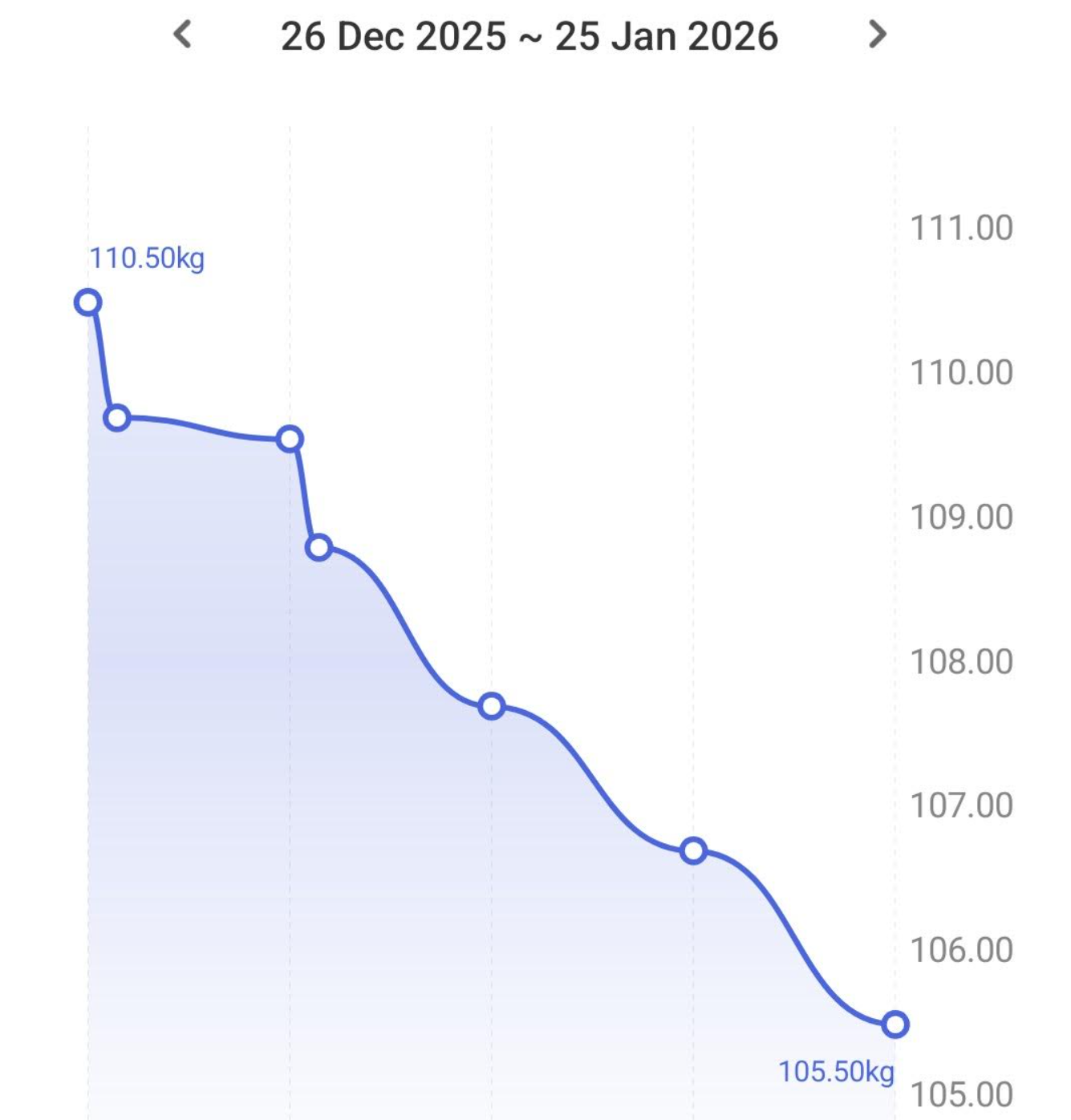
Task: Go to the next date range
Action: click(878, 34)
